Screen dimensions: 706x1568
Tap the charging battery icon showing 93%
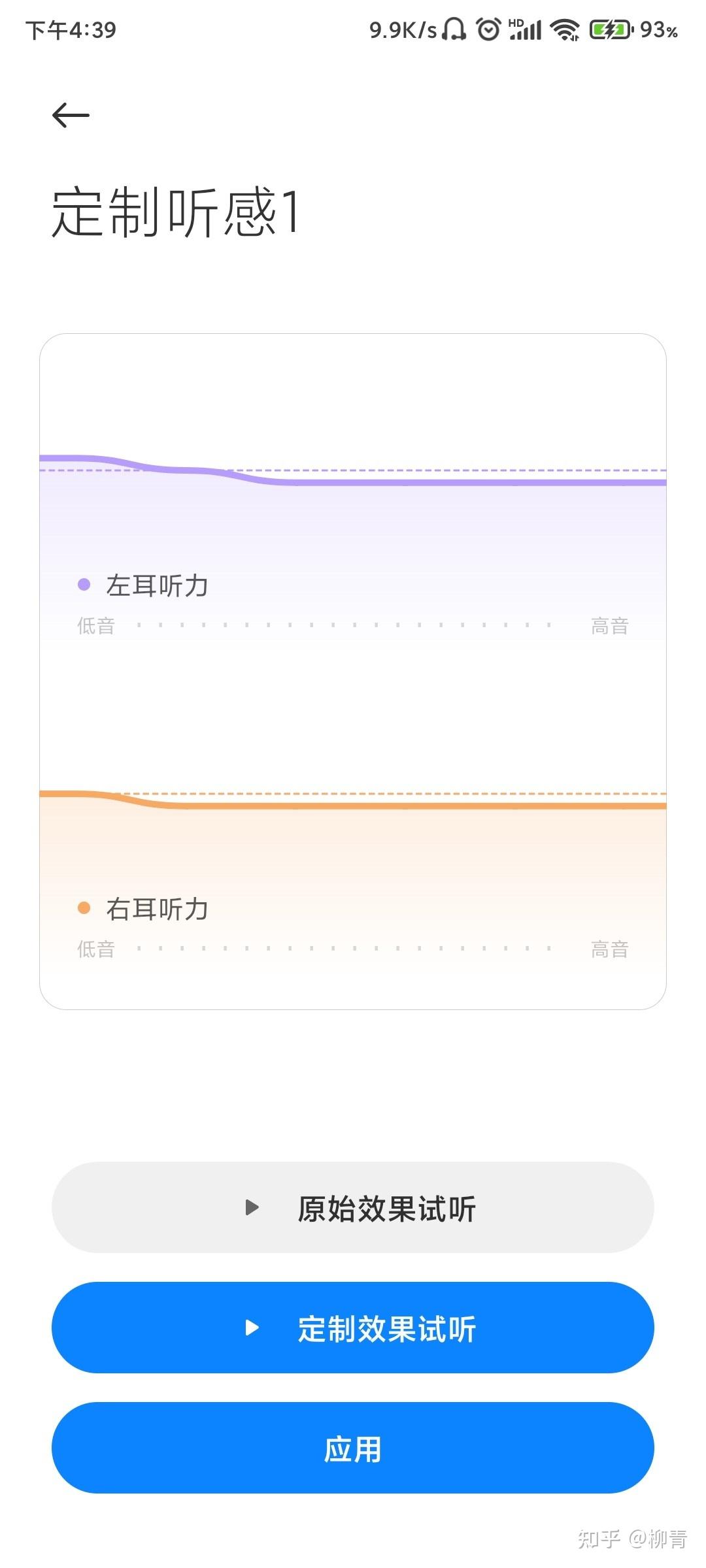tap(611, 29)
